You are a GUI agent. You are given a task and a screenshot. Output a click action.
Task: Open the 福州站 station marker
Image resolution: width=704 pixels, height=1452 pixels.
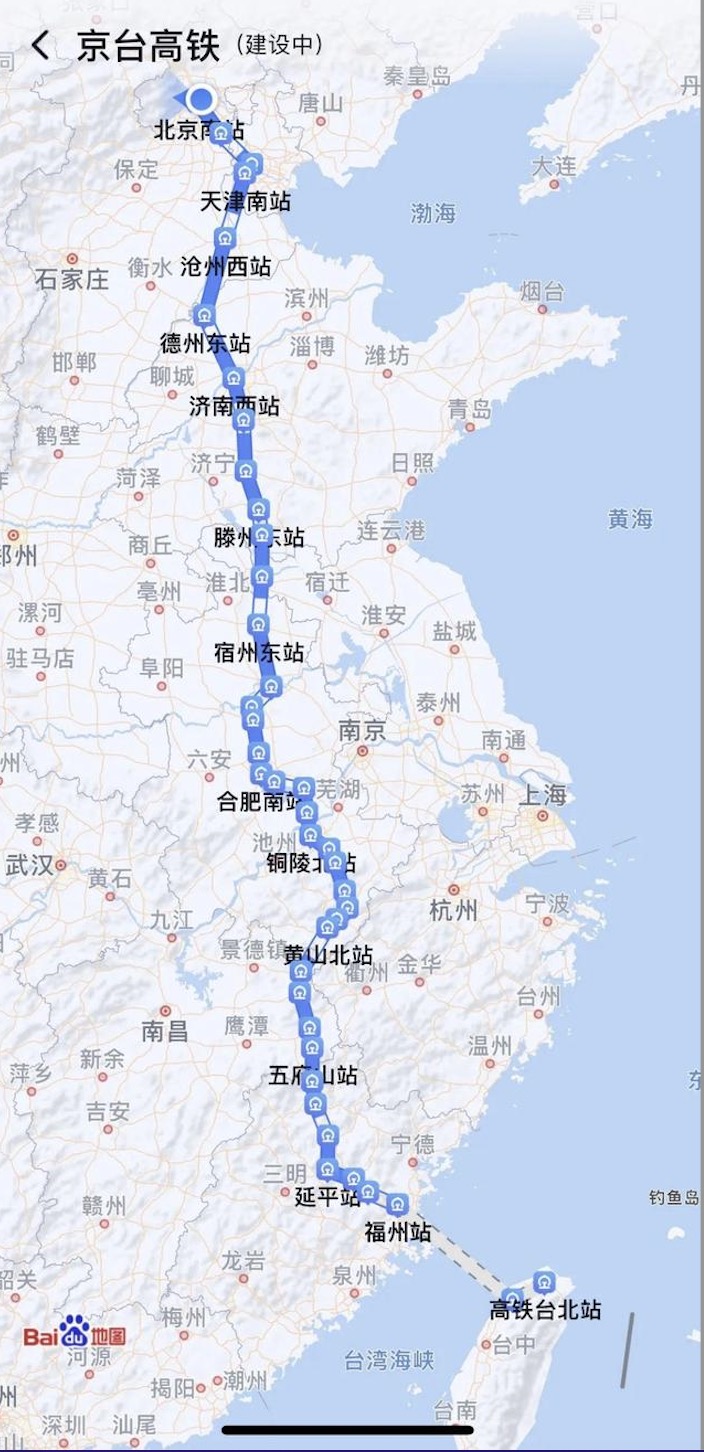[398, 1204]
